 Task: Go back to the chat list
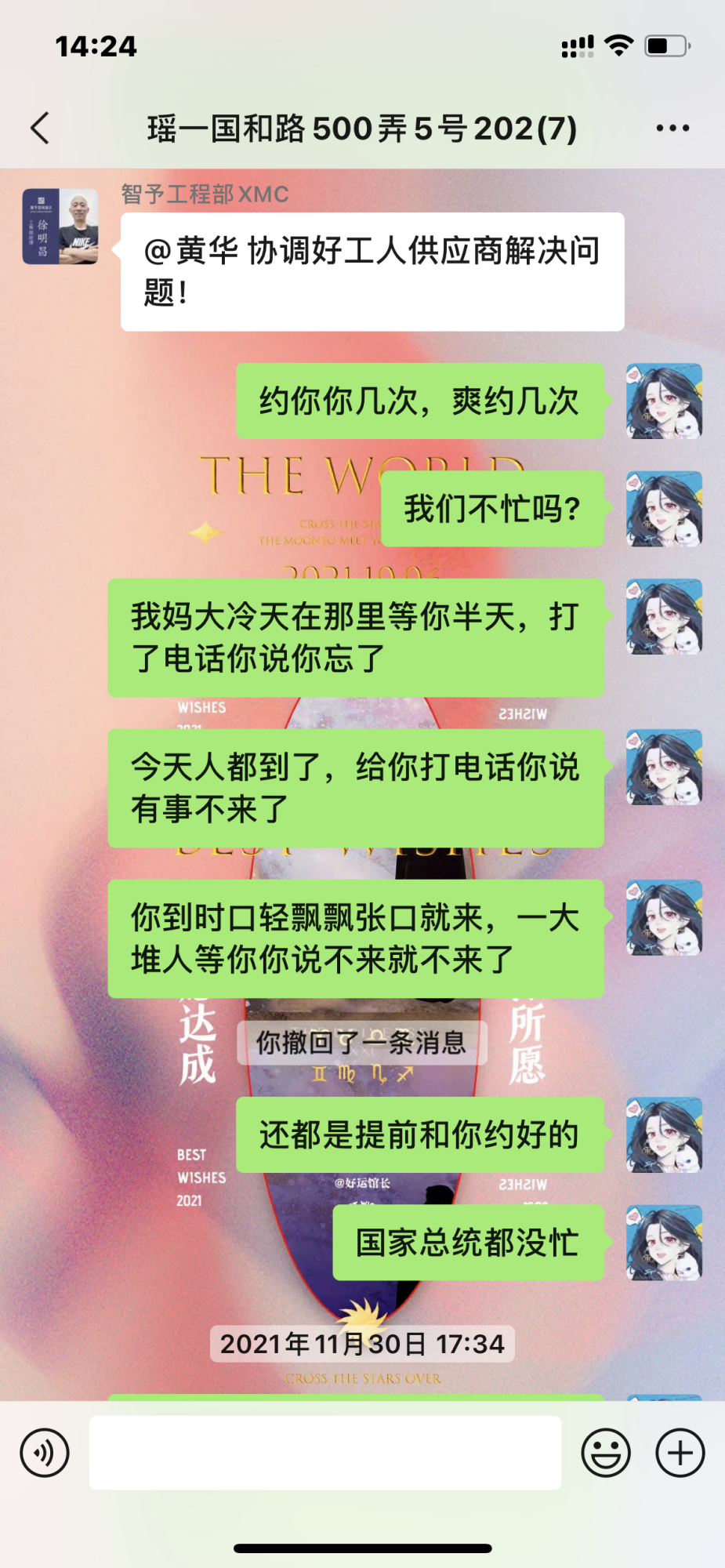point(41,128)
